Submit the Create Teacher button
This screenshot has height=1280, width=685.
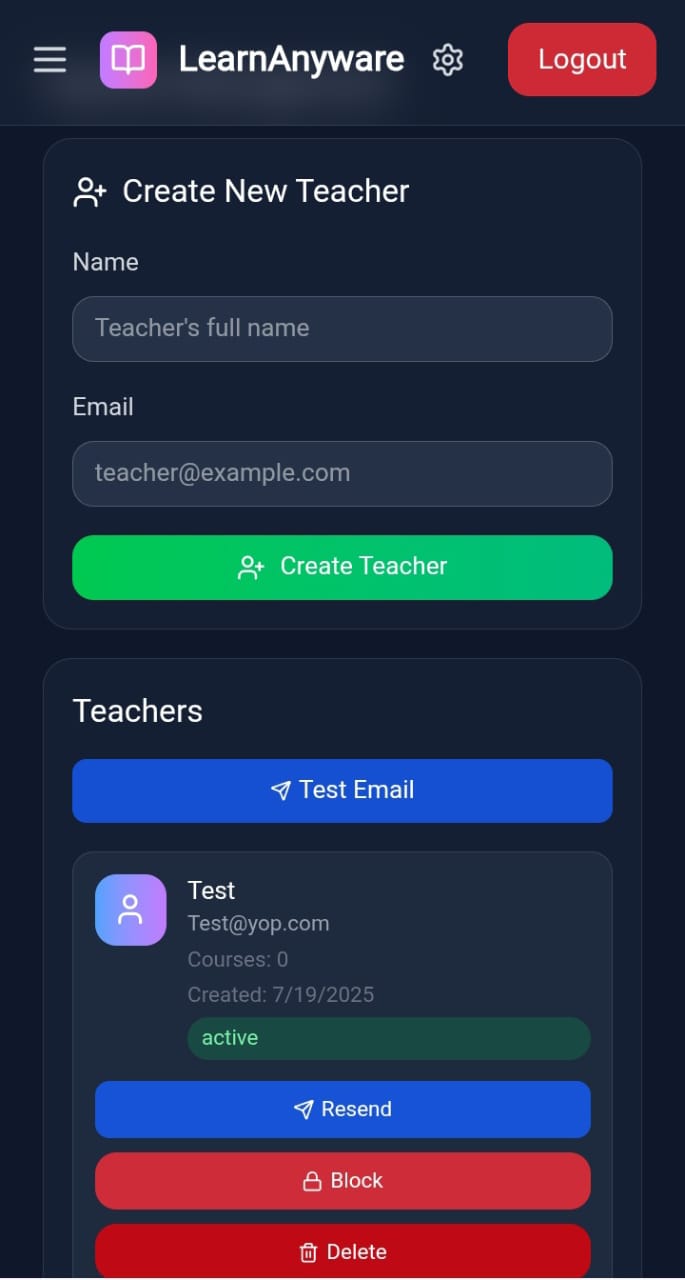[x=342, y=567]
